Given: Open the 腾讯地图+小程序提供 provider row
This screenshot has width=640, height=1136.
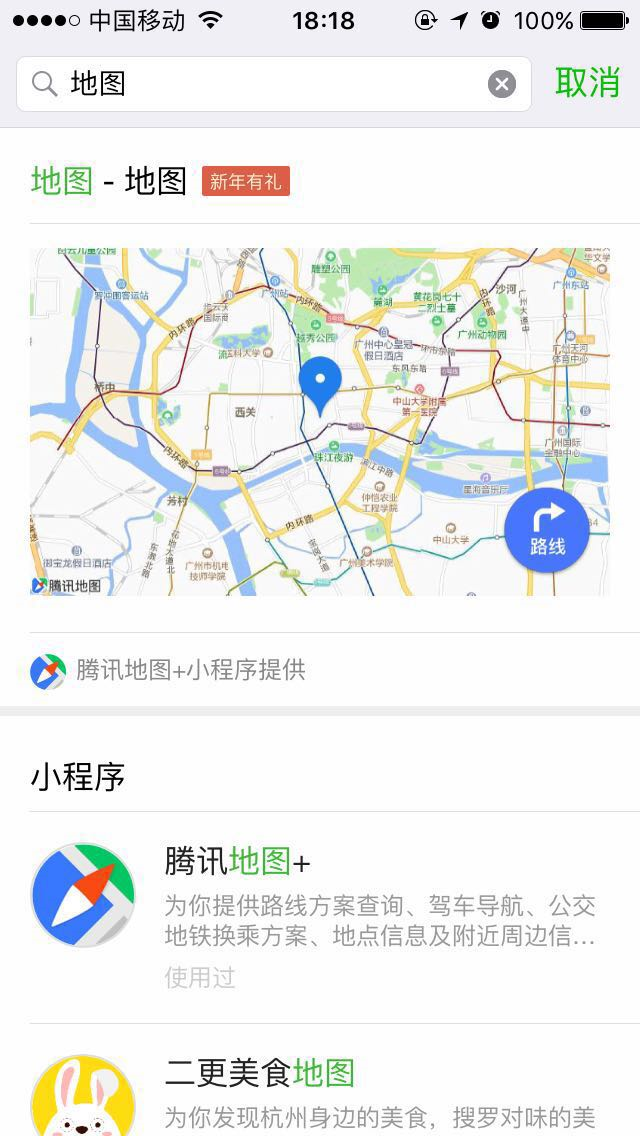Looking at the screenshot, I should point(190,670).
